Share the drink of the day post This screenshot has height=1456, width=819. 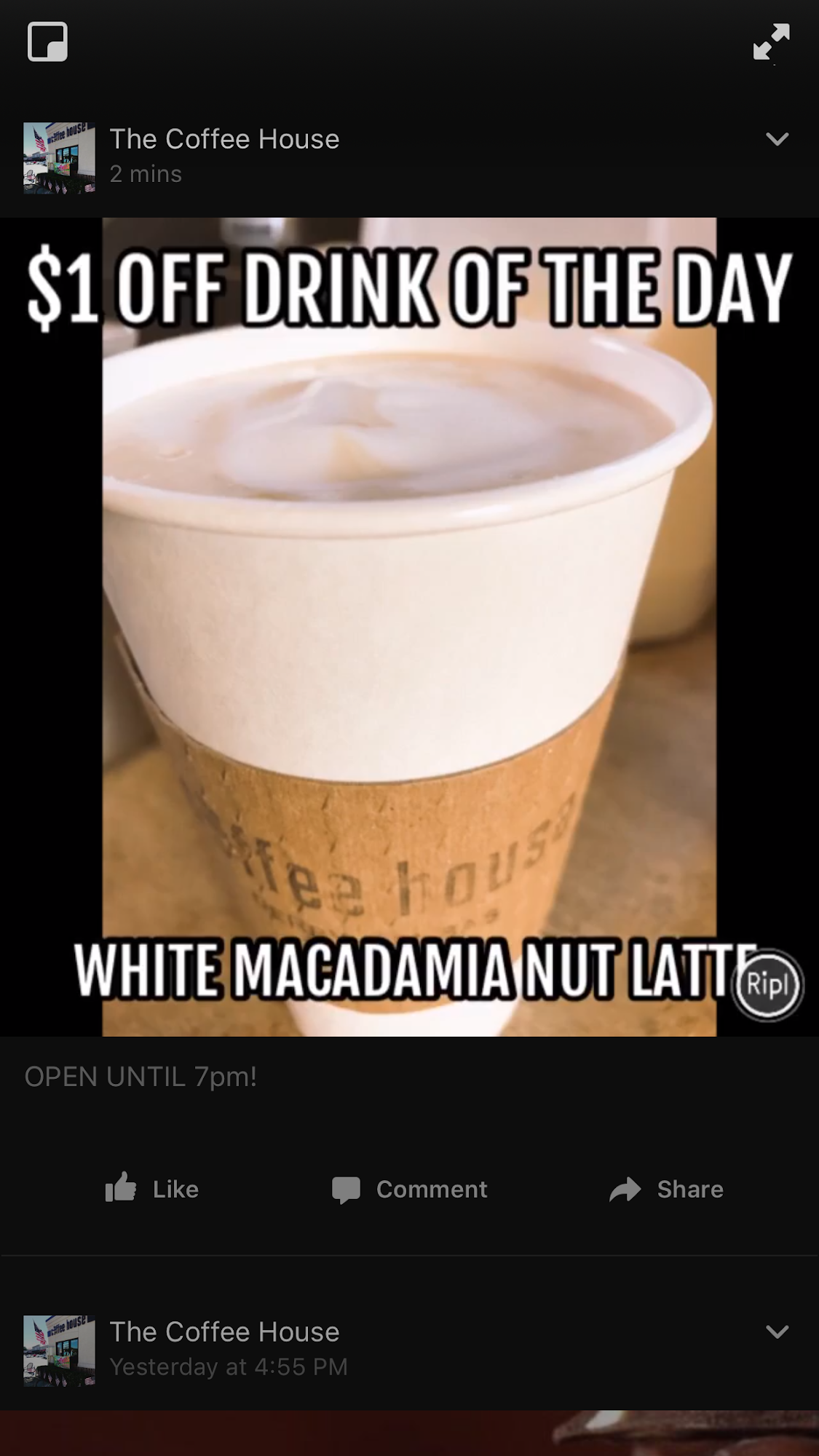point(665,1189)
